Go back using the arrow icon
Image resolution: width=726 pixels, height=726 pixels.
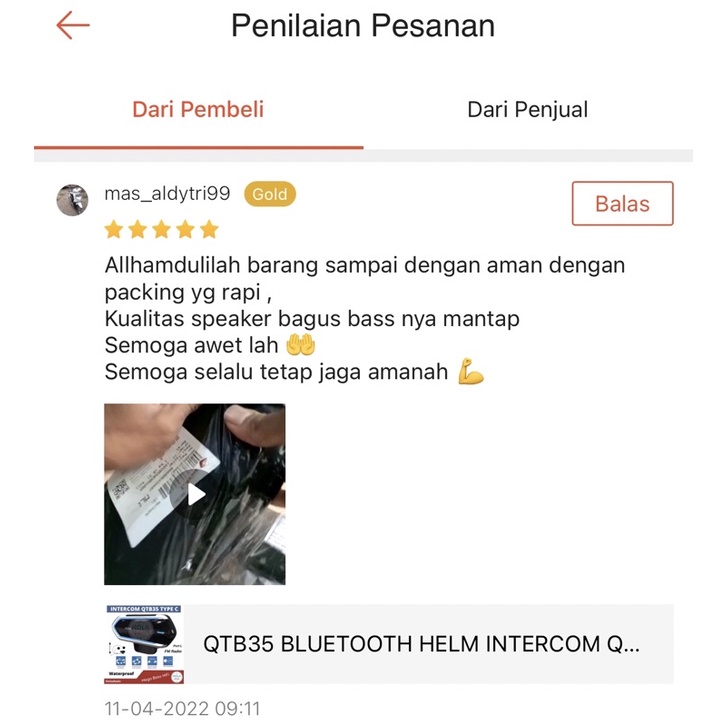click(73, 26)
